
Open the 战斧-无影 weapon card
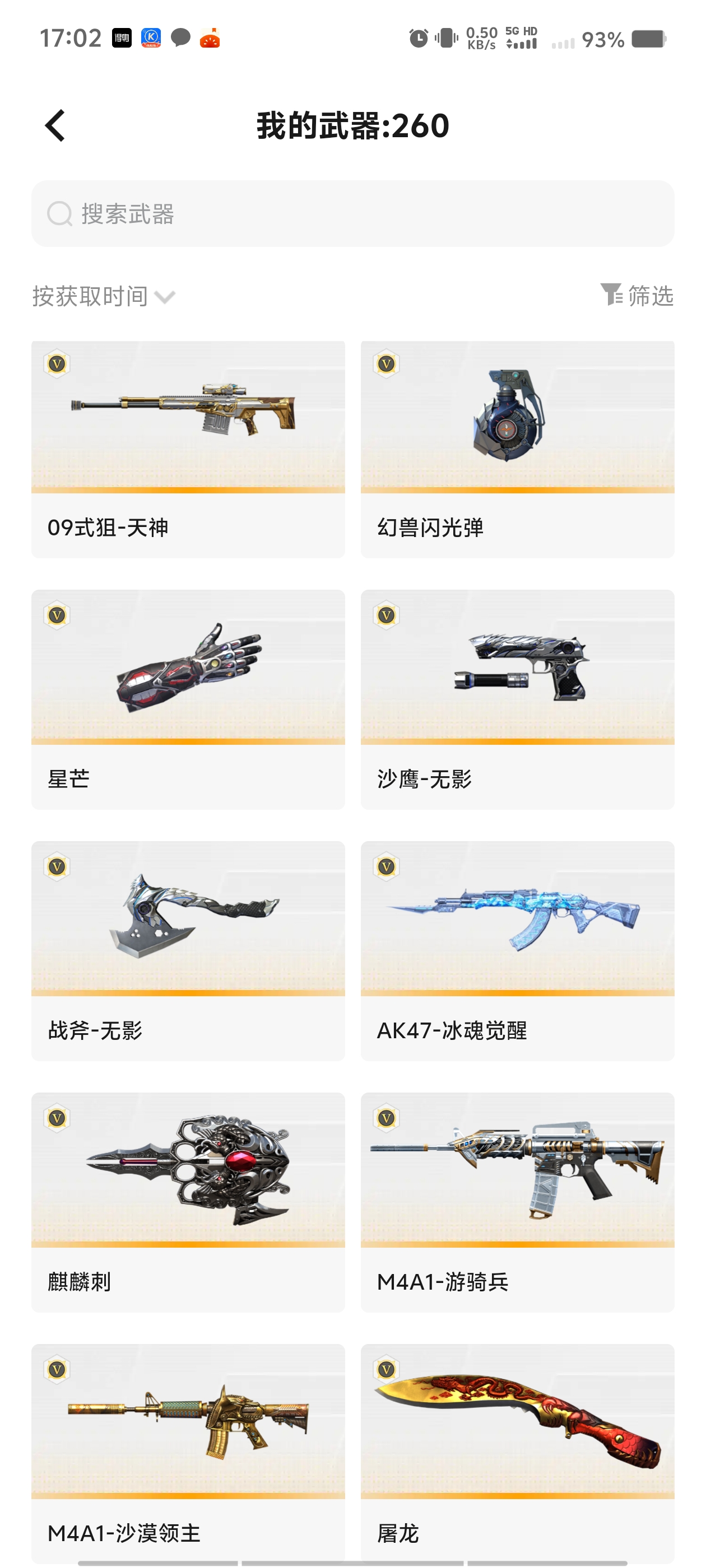click(188, 951)
